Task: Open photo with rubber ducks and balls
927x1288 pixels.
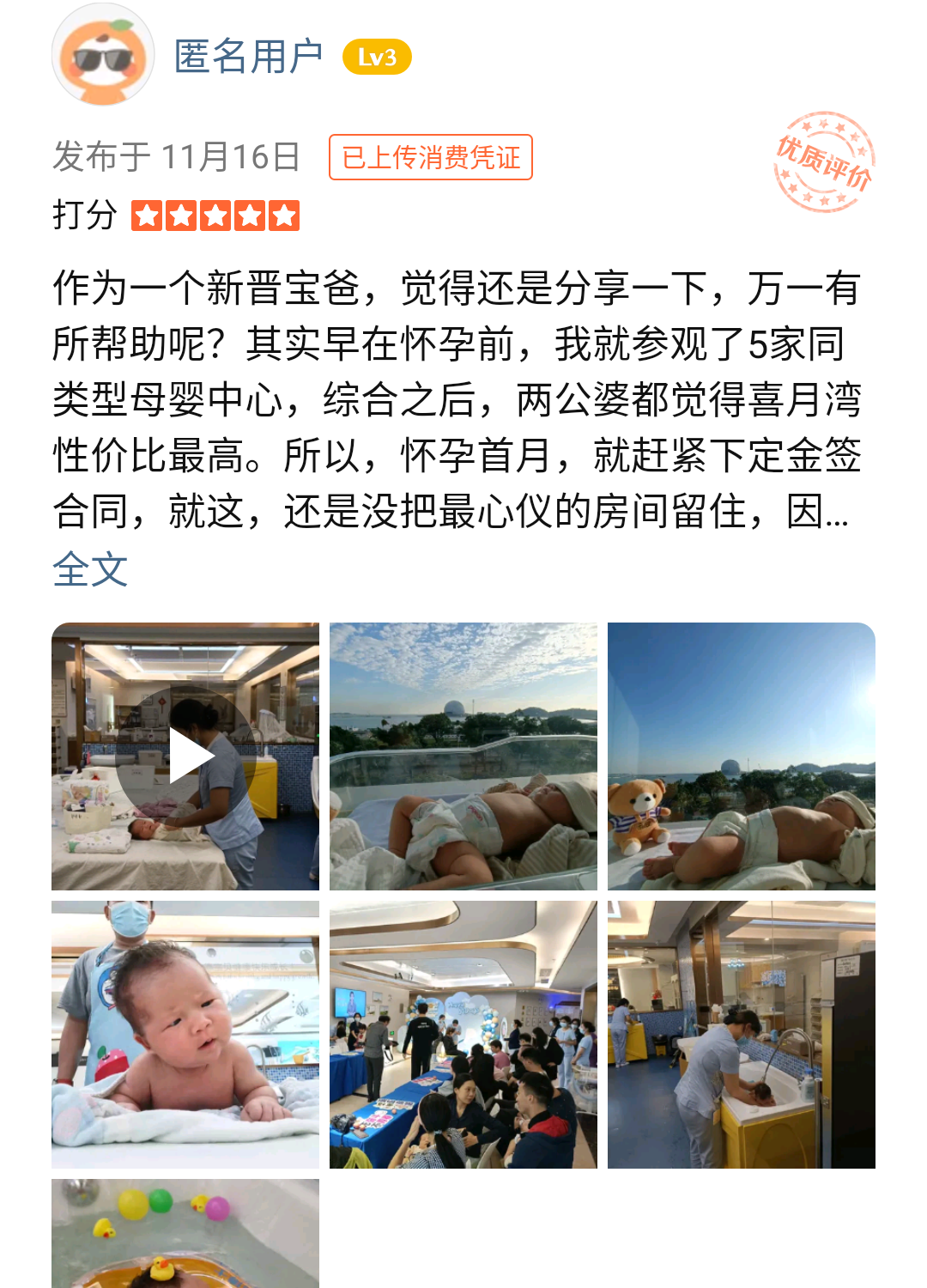Action: (x=185, y=1233)
